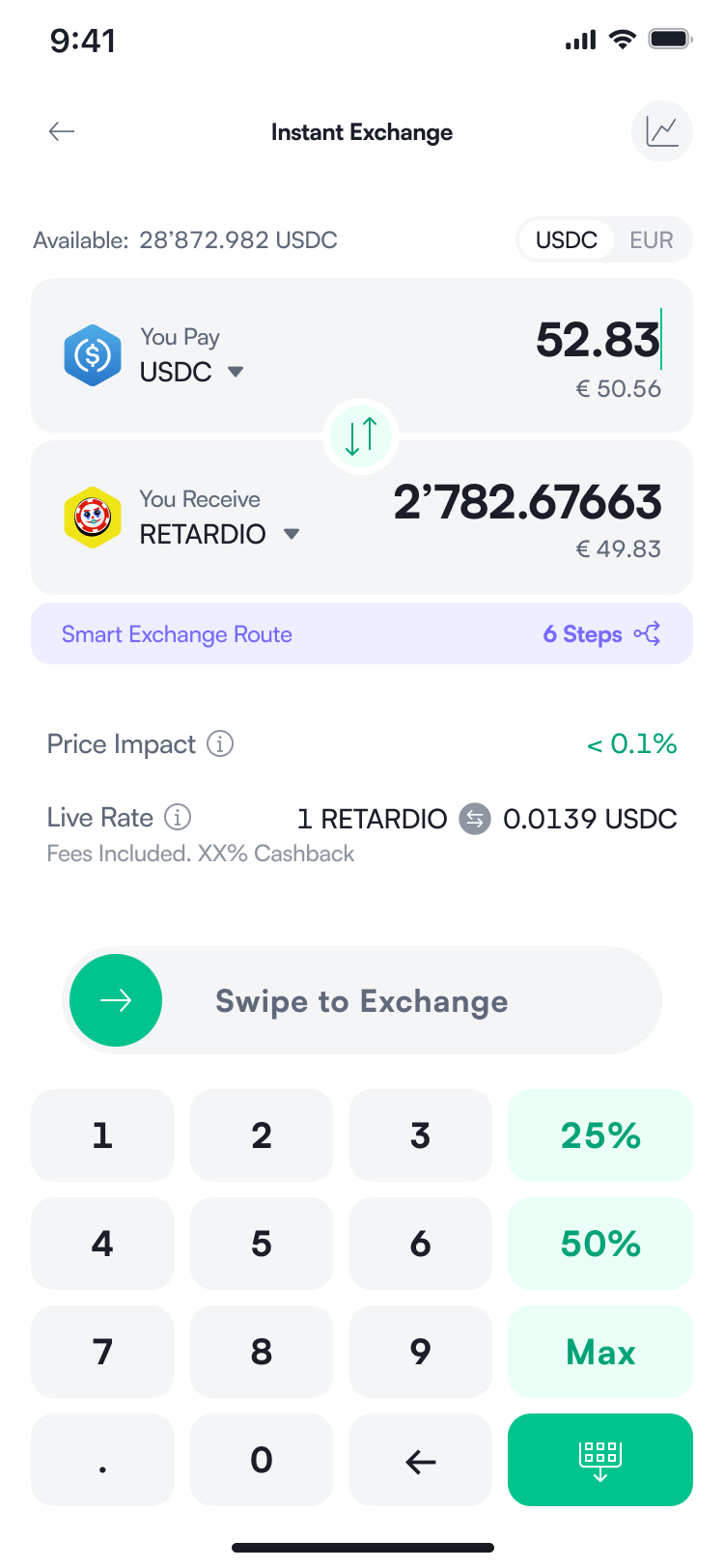Tap the back arrow to exit Instant Exchange
This screenshot has width=724, height=1568.
pyautogui.click(x=61, y=131)
